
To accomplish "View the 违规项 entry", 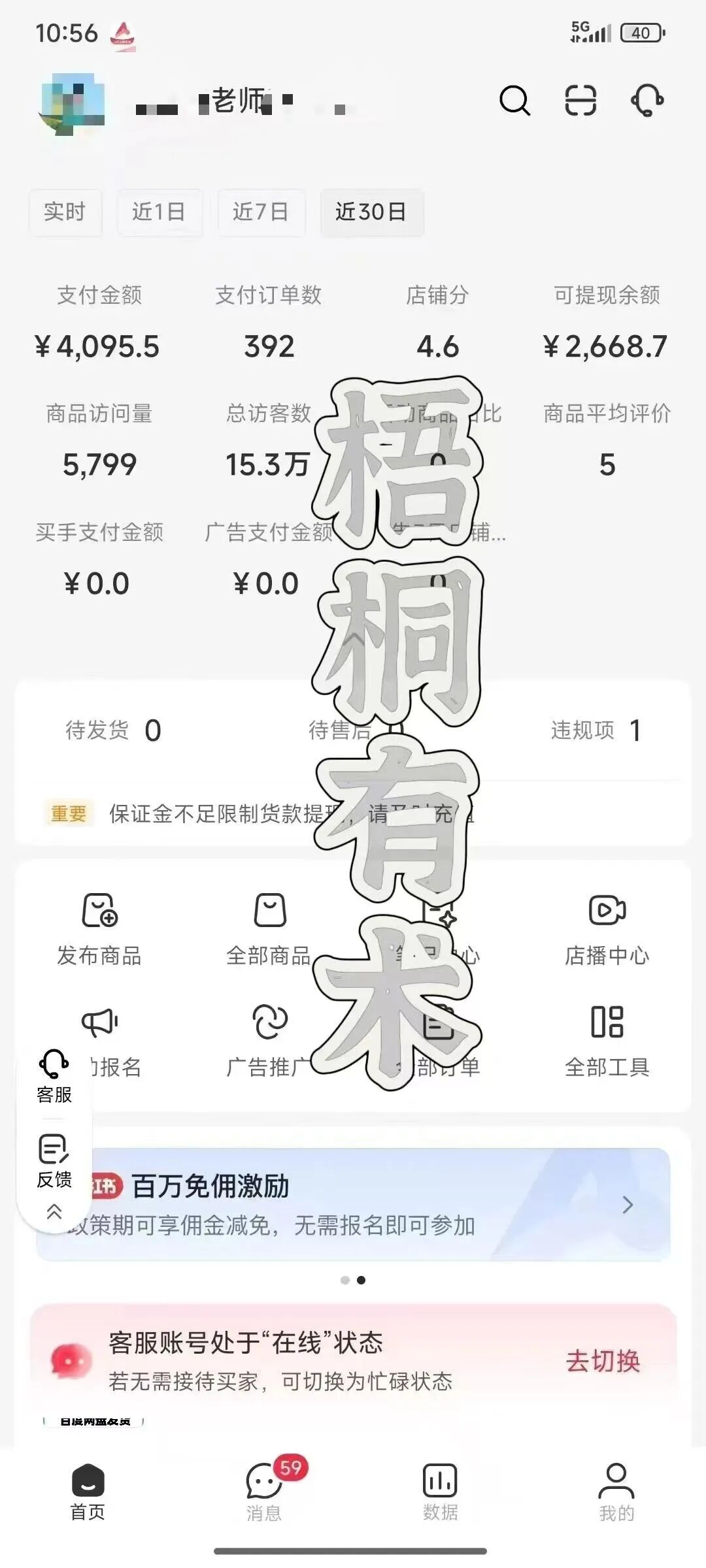I will coord(596,730).
